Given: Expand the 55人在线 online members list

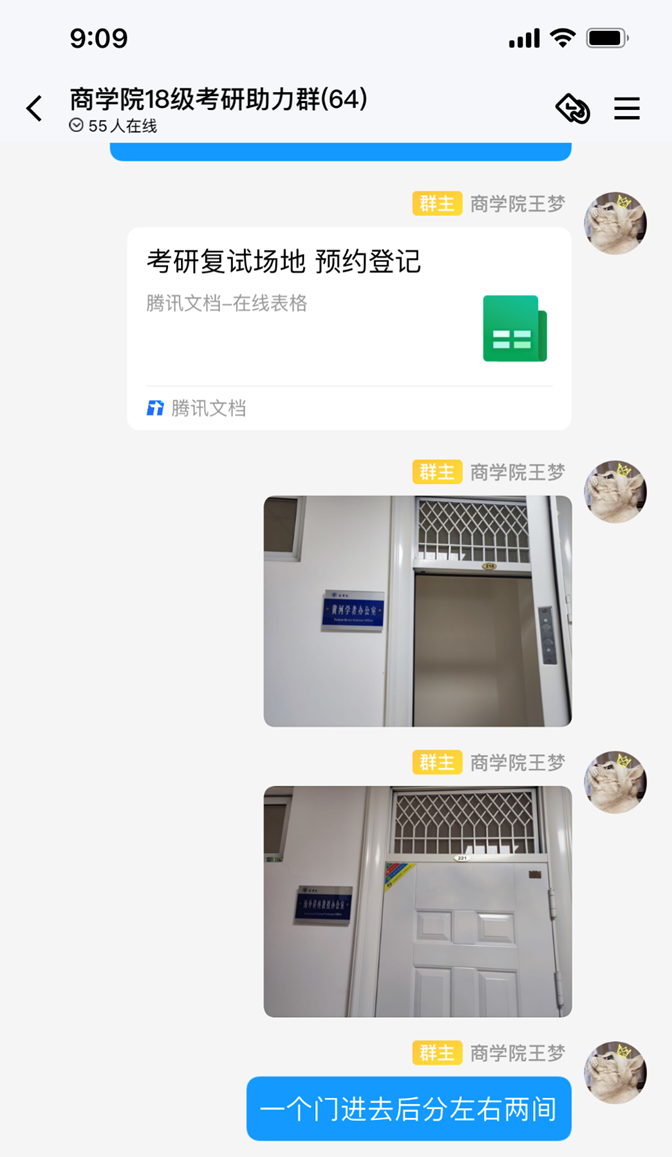Looking at the screenshot, I should point(113,126).
